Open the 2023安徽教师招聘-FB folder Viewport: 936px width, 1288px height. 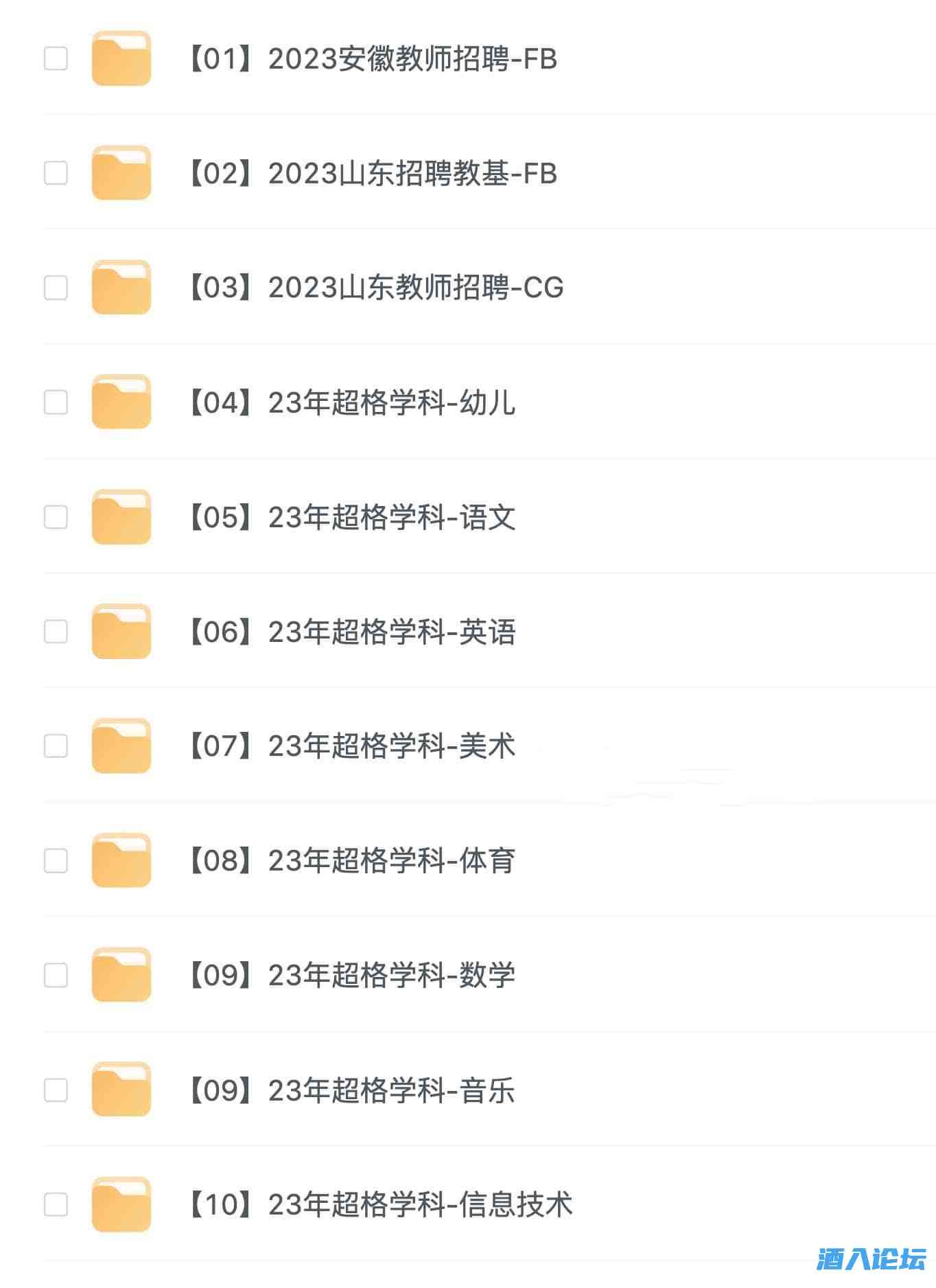pos(371,59)
